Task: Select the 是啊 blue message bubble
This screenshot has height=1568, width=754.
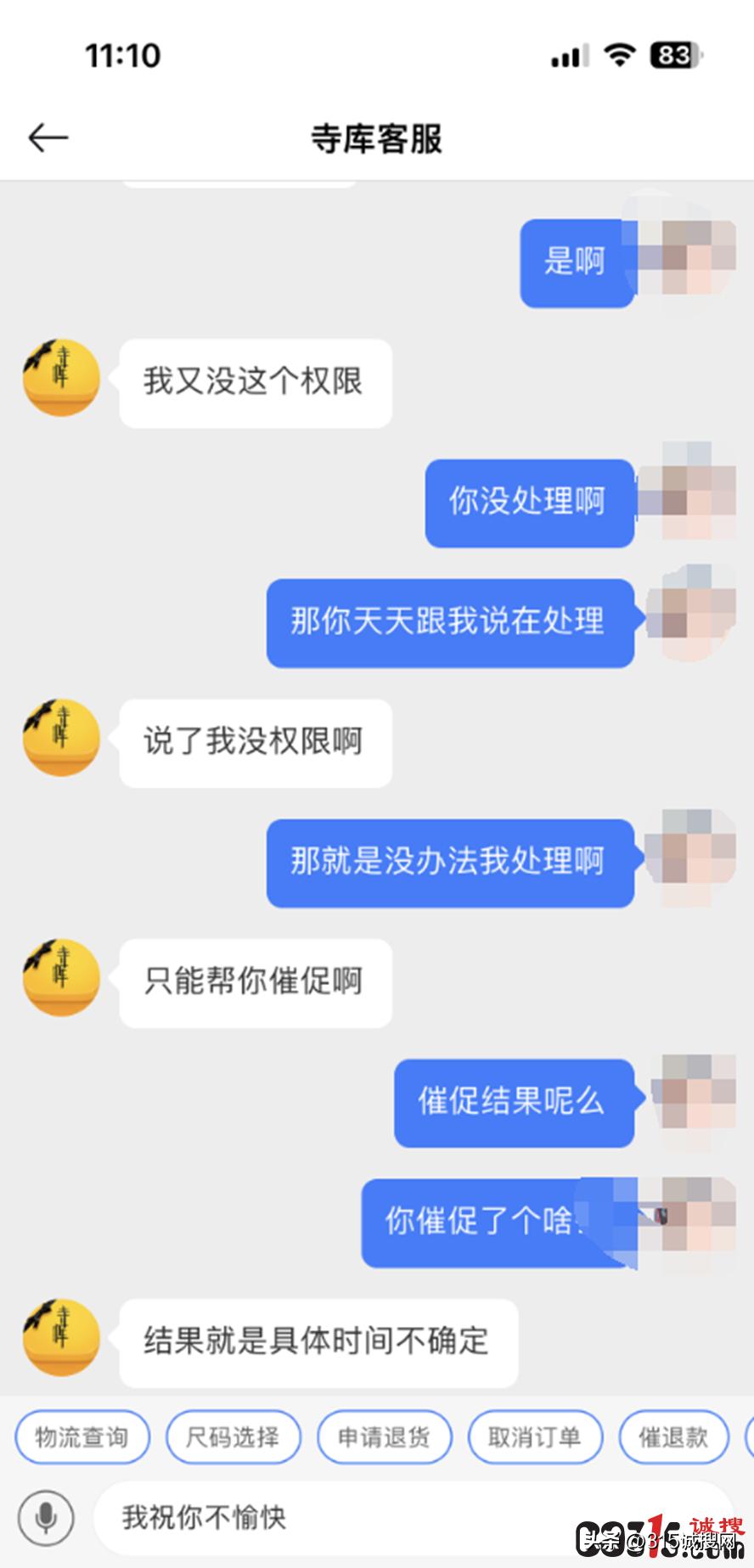Action: (x=576, y=261)
